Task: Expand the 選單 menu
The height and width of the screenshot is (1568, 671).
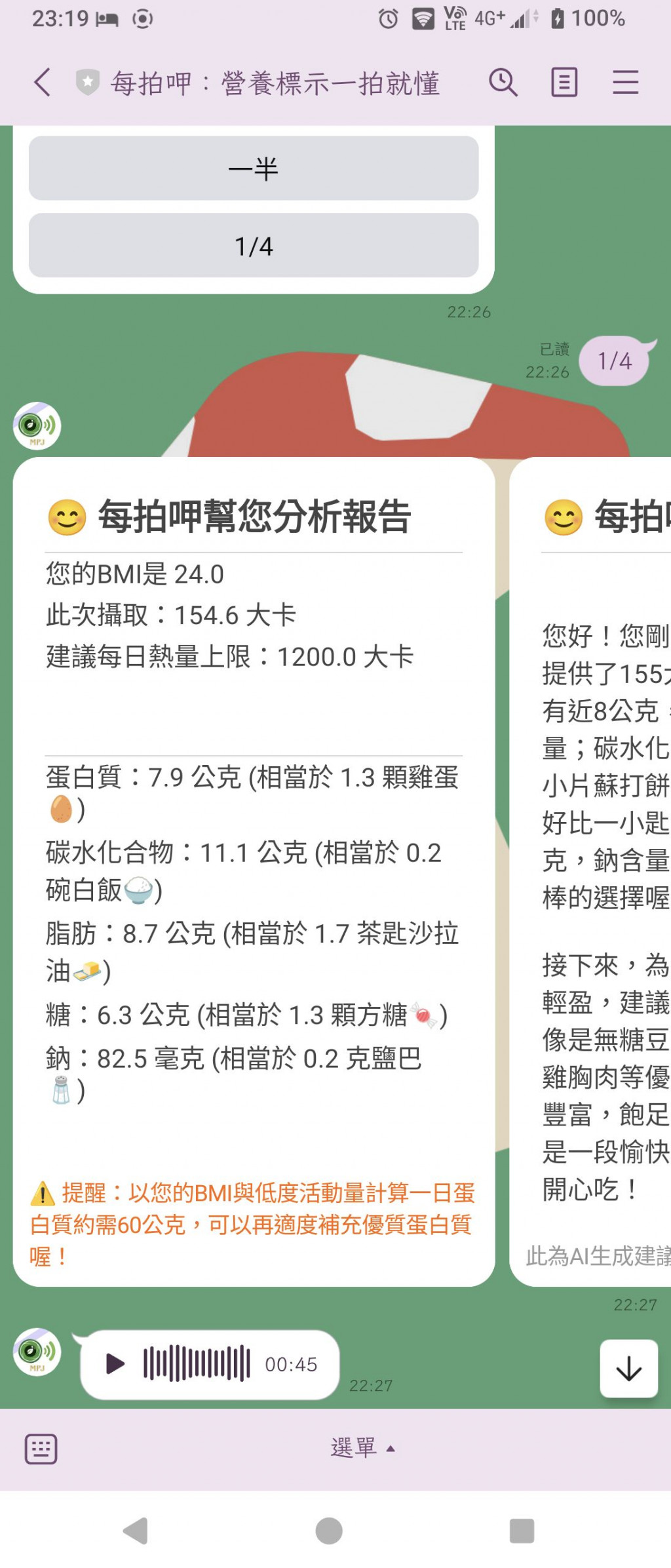Action: [x=362, y=1448]
